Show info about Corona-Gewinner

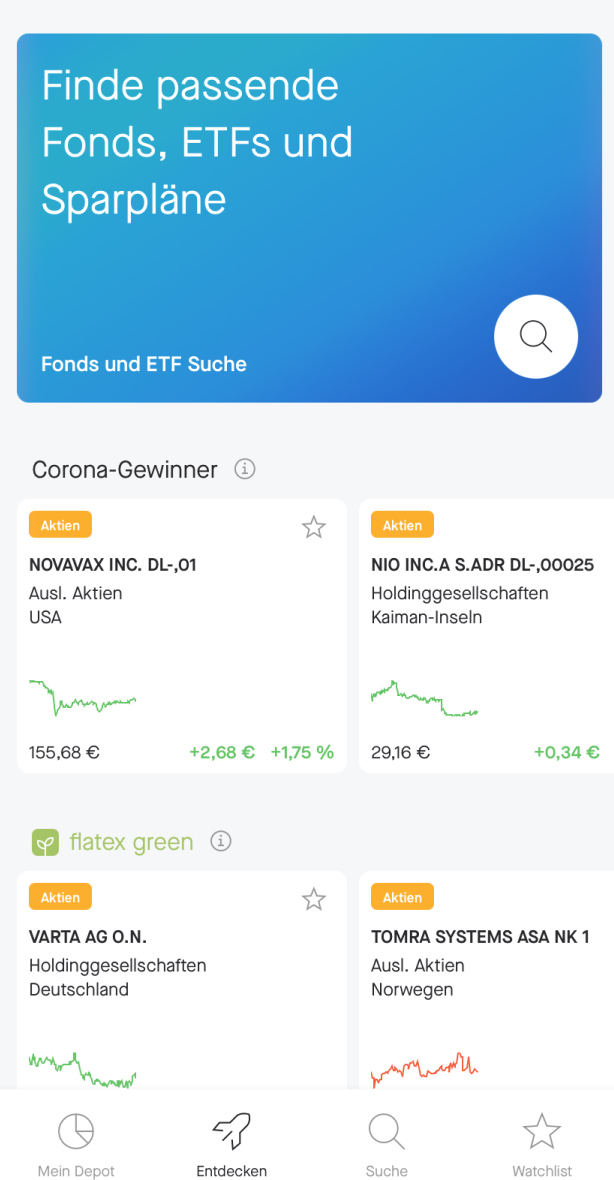point(245,469)
